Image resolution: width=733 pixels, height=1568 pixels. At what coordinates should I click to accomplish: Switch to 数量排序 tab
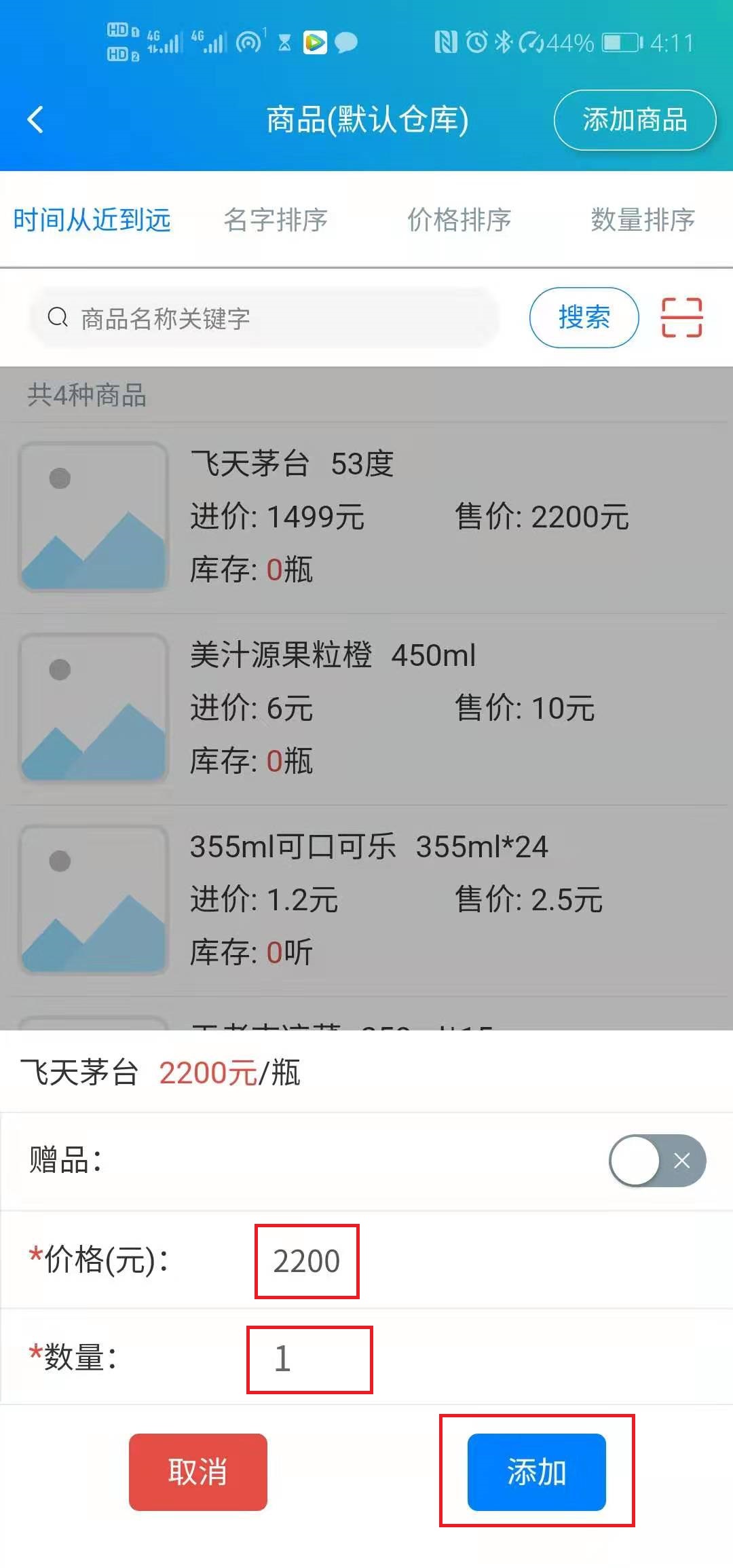pos(643,220)
